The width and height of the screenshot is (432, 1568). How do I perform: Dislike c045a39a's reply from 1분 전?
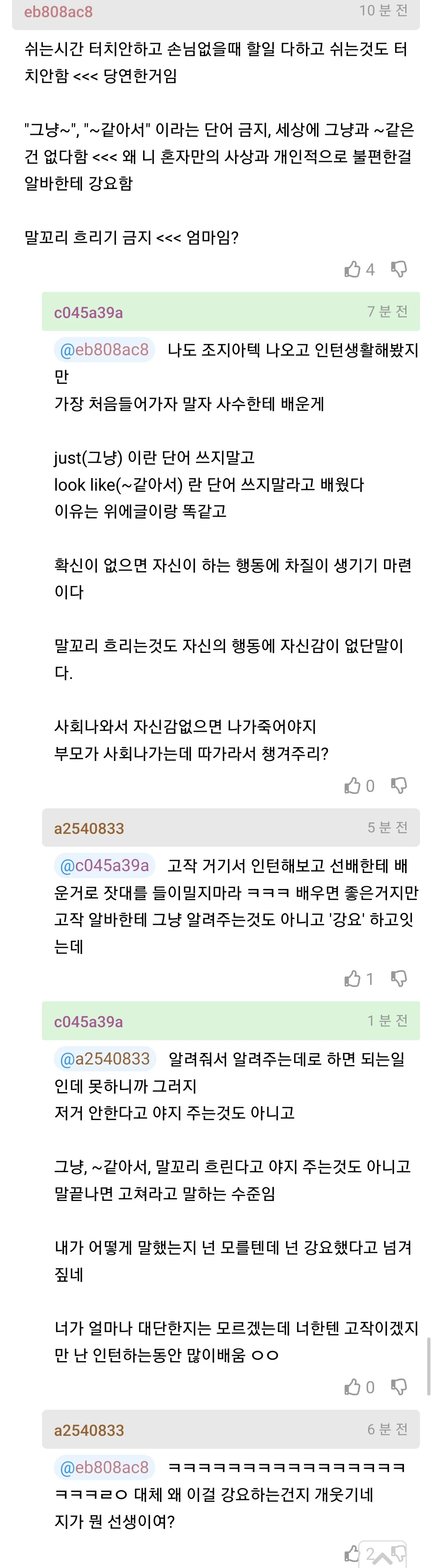pyautogui.click(x=399, y=1387)
